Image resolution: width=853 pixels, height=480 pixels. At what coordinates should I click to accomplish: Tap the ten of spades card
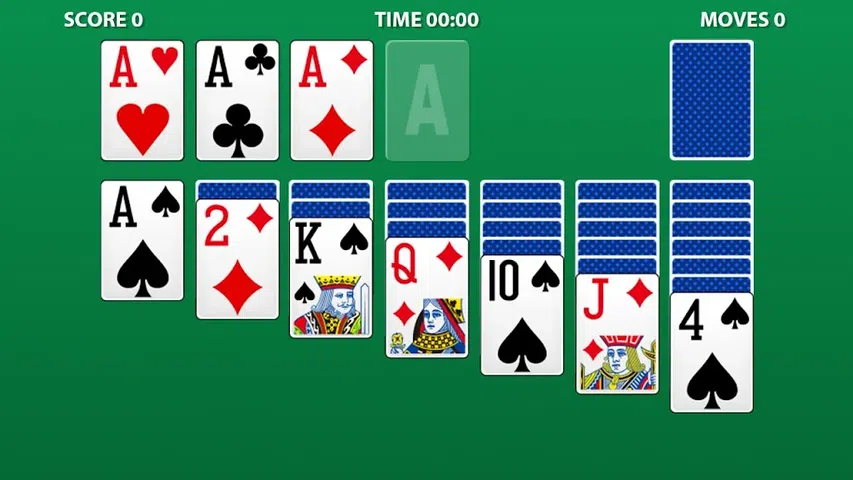pyautogui.click(x=522, y=315)
